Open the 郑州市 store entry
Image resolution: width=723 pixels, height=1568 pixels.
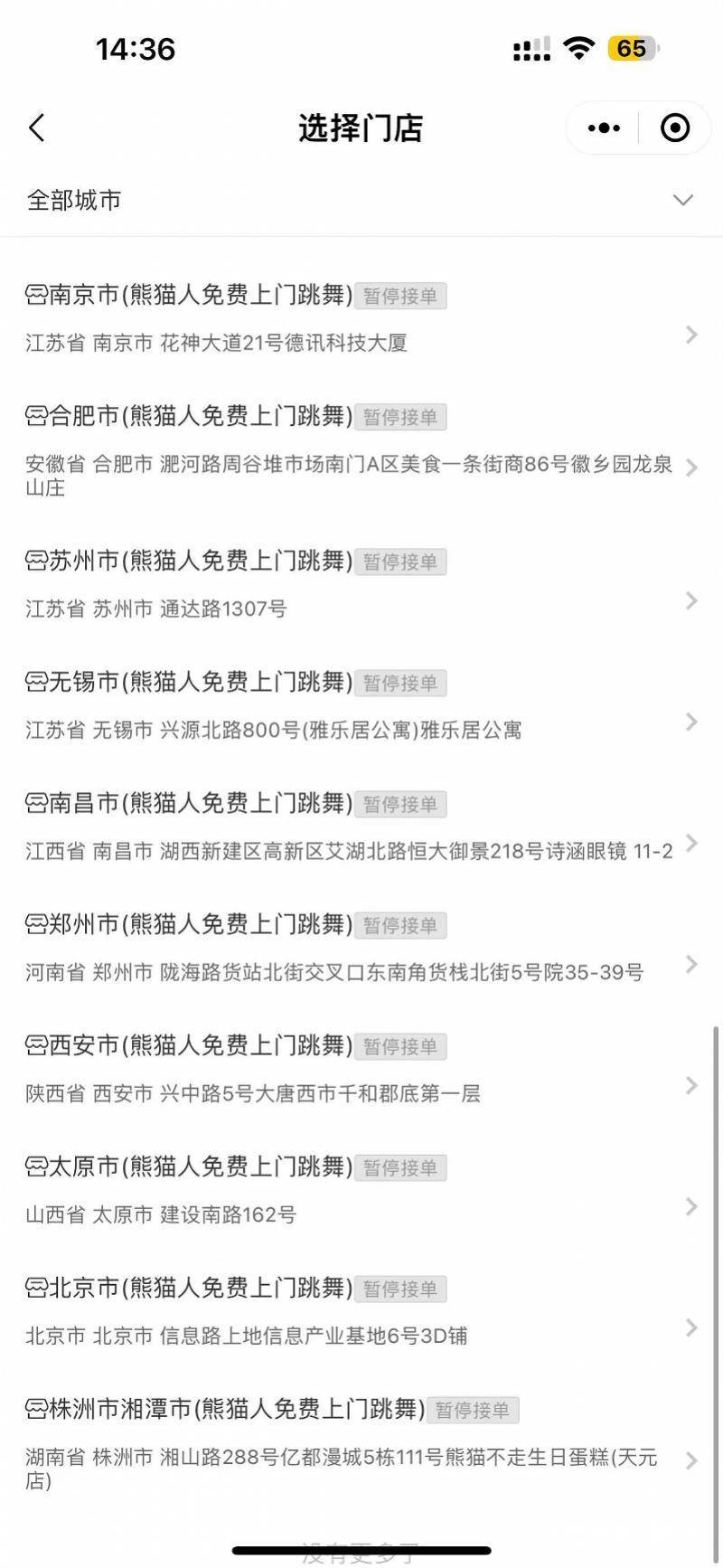(361, 948)
